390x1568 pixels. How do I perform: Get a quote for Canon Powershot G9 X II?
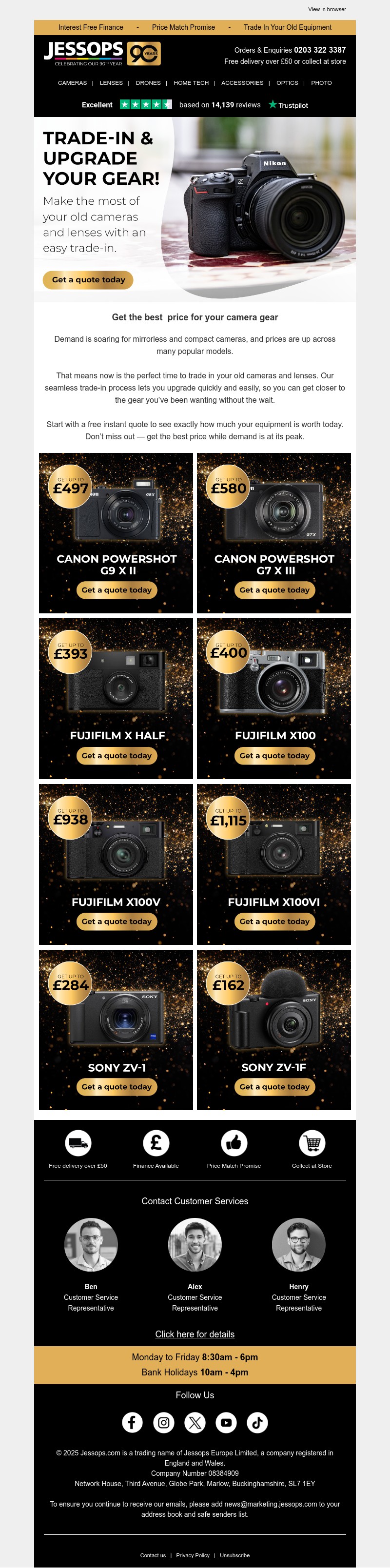[116, 590]
